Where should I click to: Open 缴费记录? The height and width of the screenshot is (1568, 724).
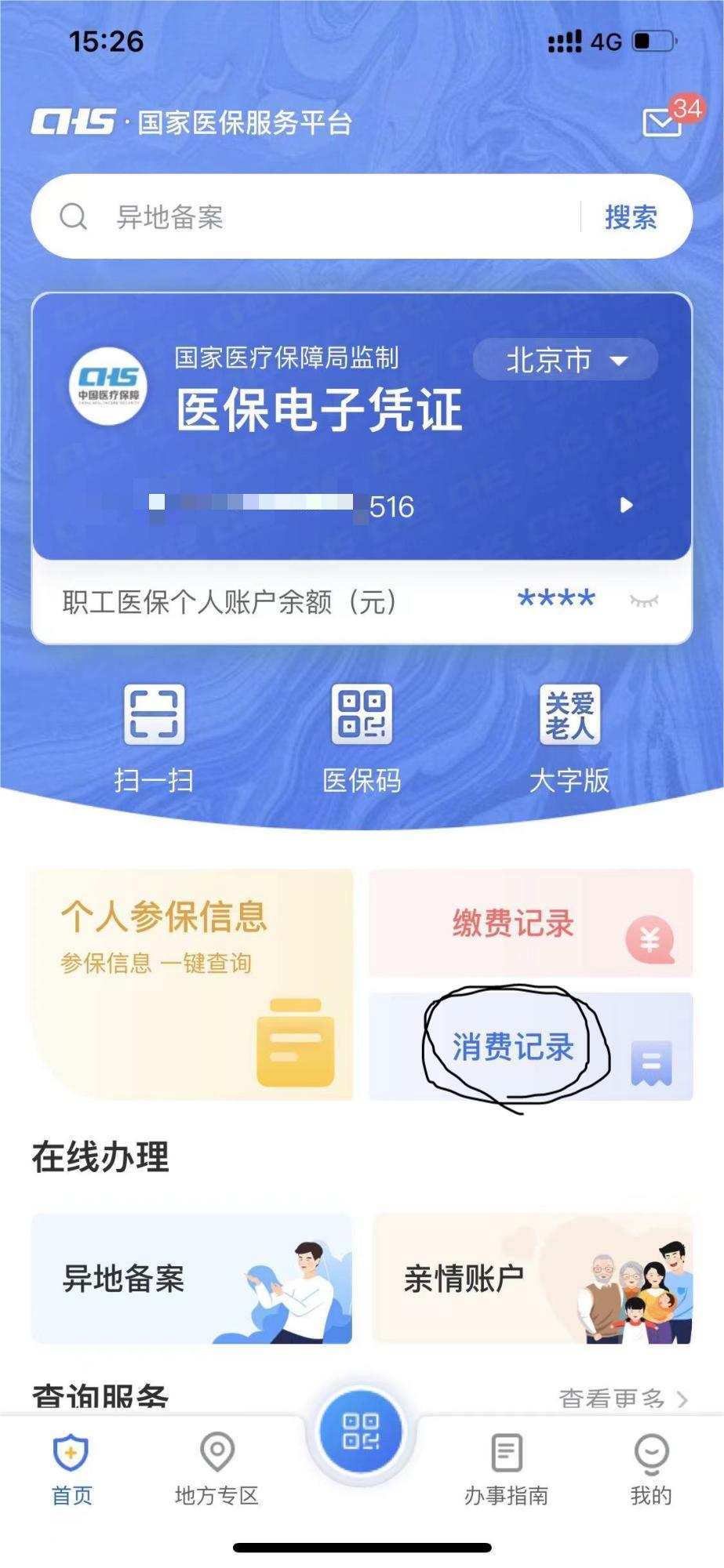[530, 924]
